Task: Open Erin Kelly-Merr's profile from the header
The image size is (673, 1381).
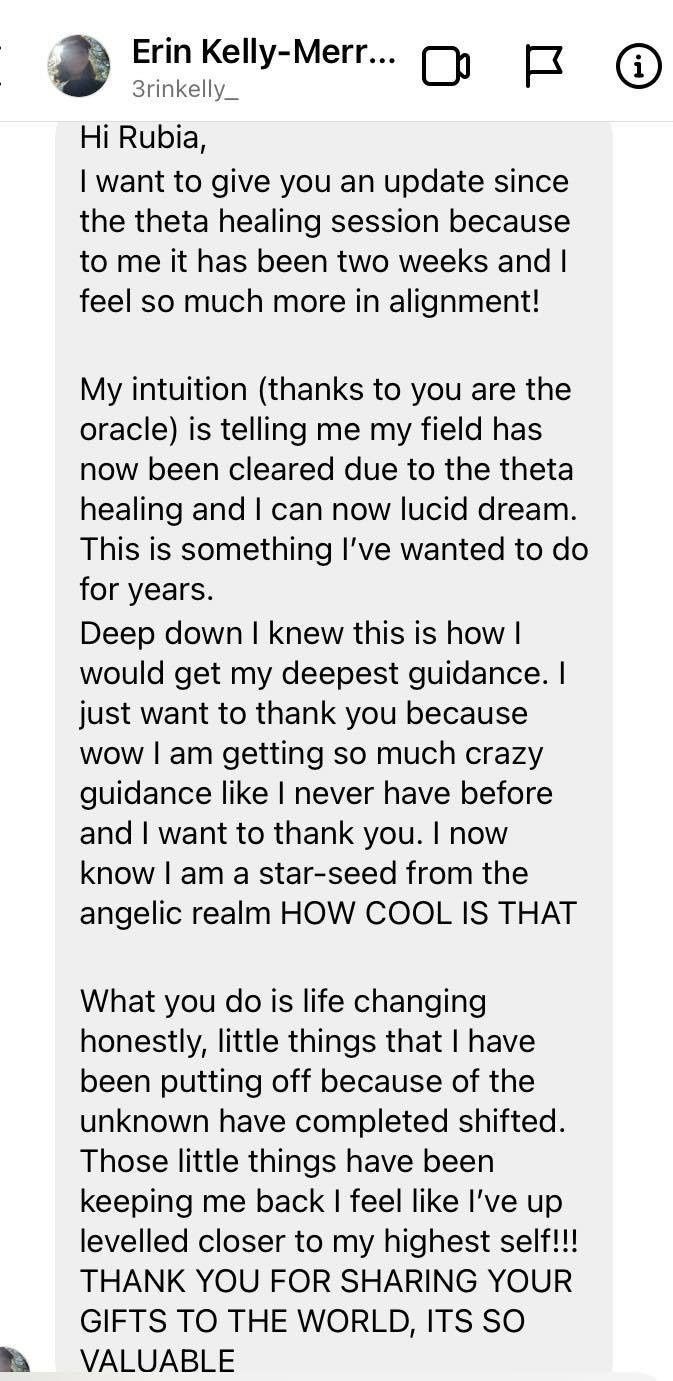Action: click(265, 51)
